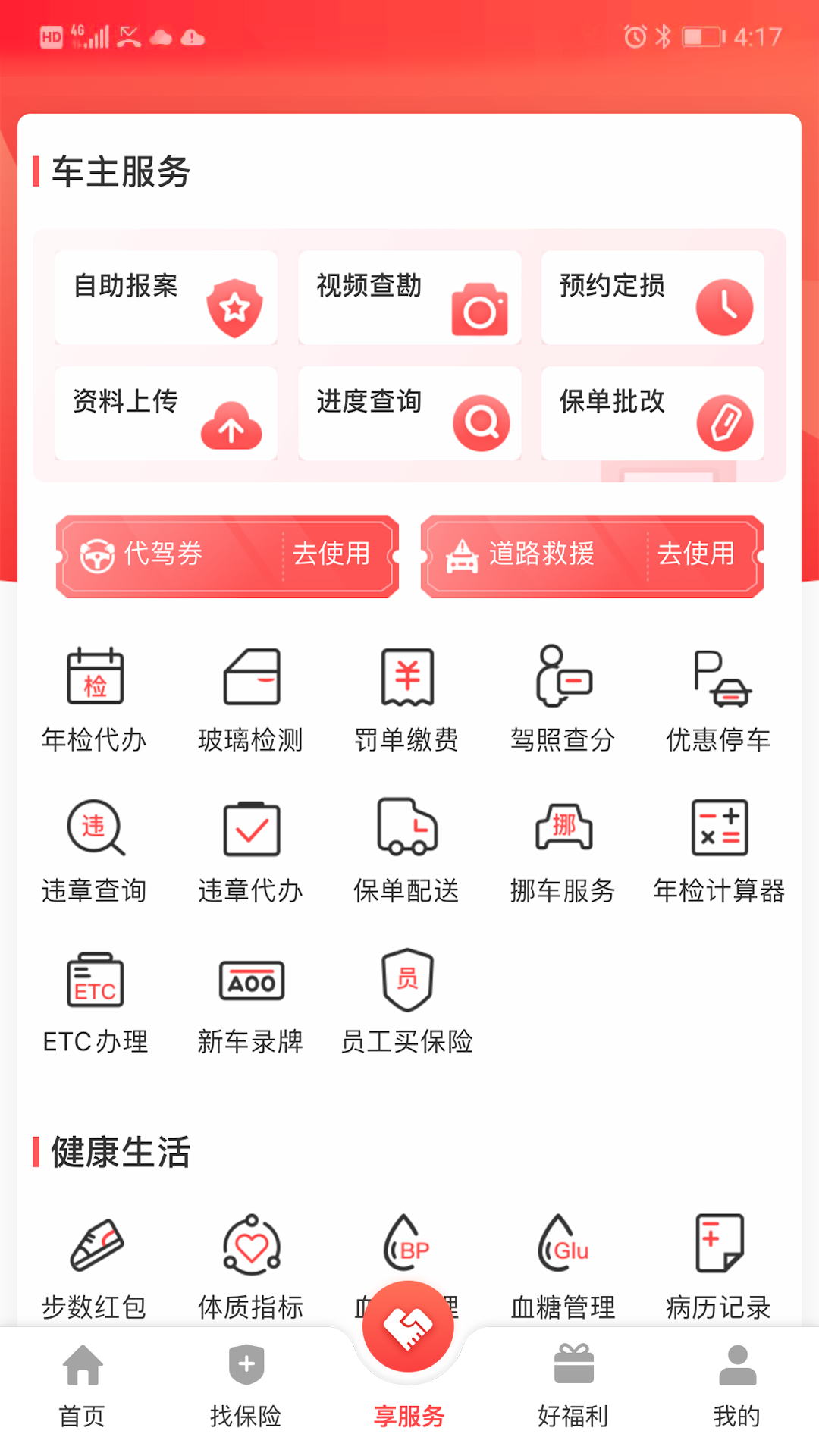Open 自助报案 self-service claim report
Screen dimensions: 819x1456
(166, 298)
